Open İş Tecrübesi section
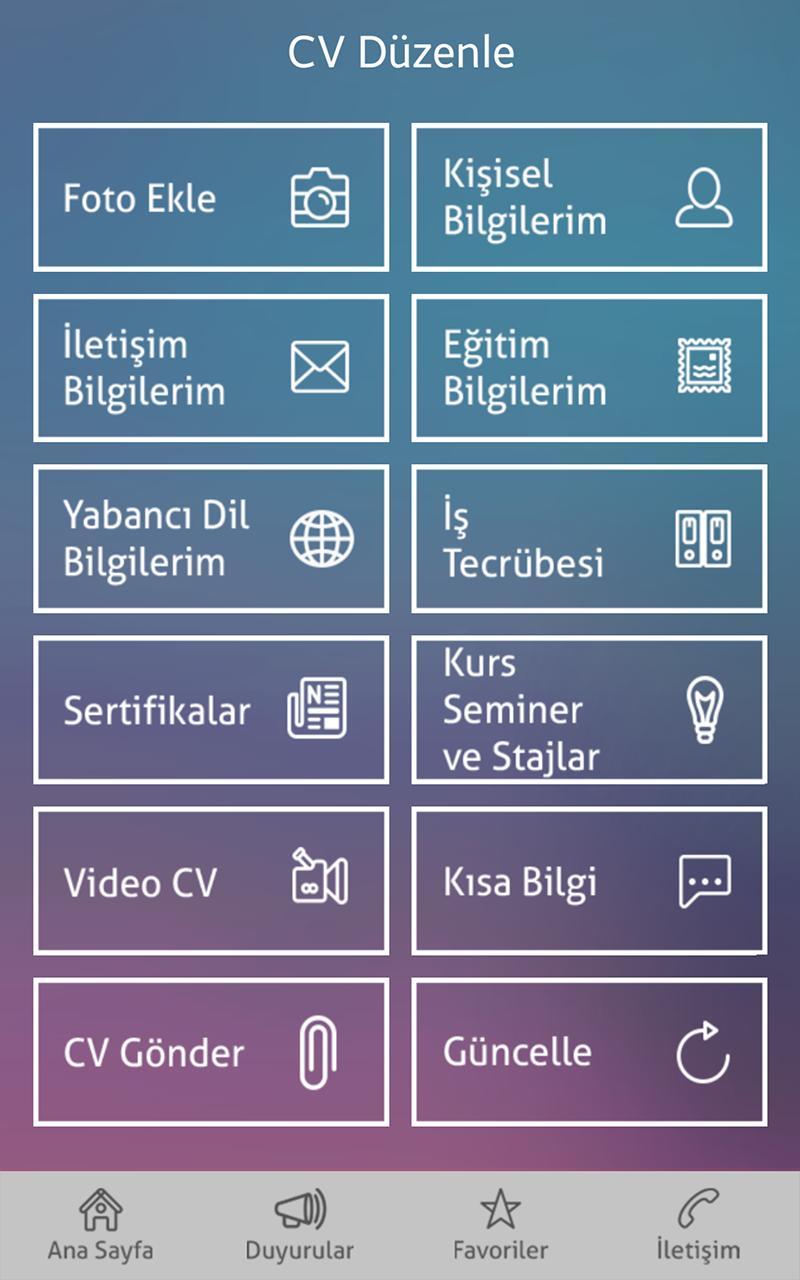This screenshot has height=1280, width=800. [x=589, y=539]
